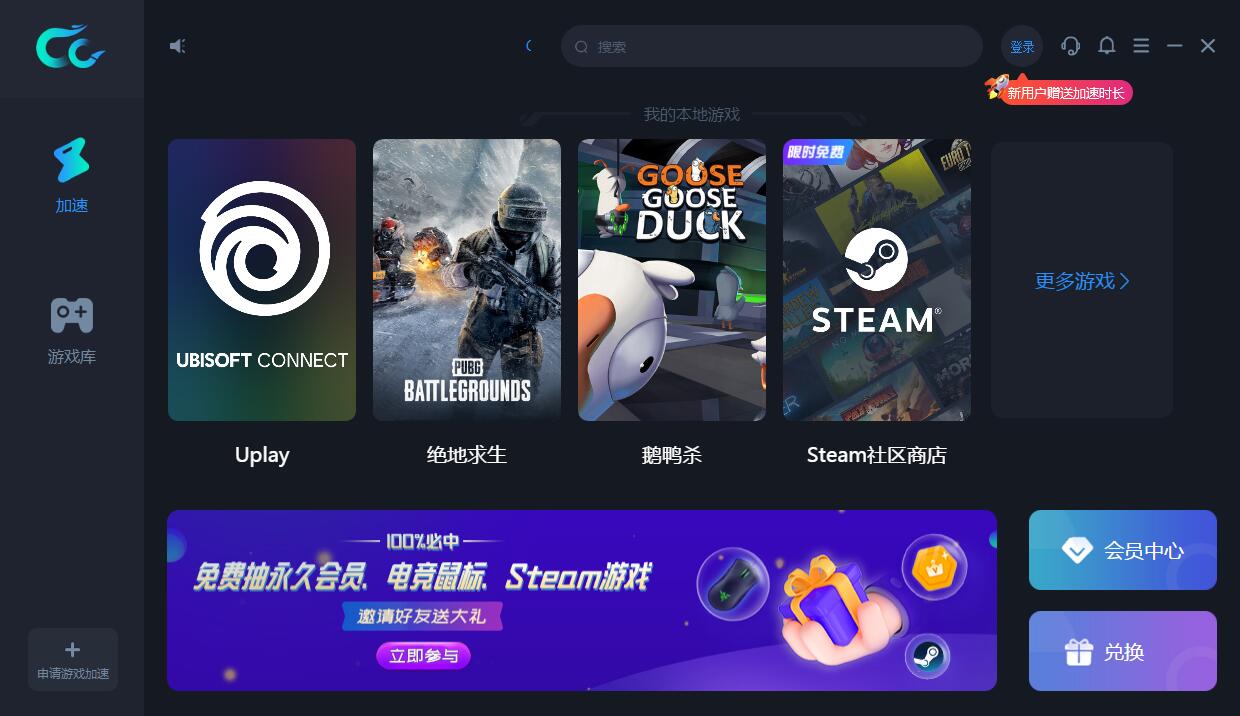
Task: Tap 申请游戏加速 add button
Action: pyautogui.click(x=73, y=659)
